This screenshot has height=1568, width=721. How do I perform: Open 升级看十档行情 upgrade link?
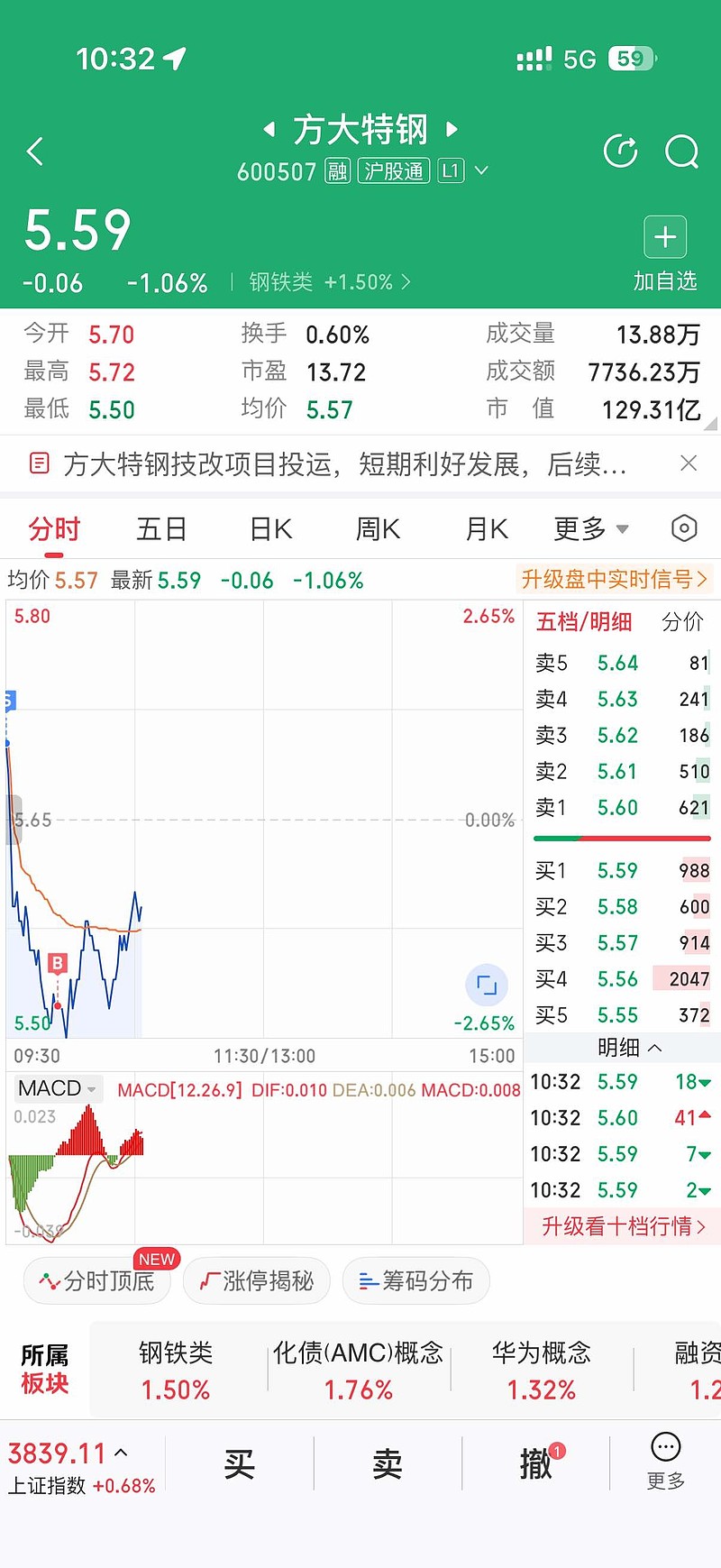[623, 1226]
